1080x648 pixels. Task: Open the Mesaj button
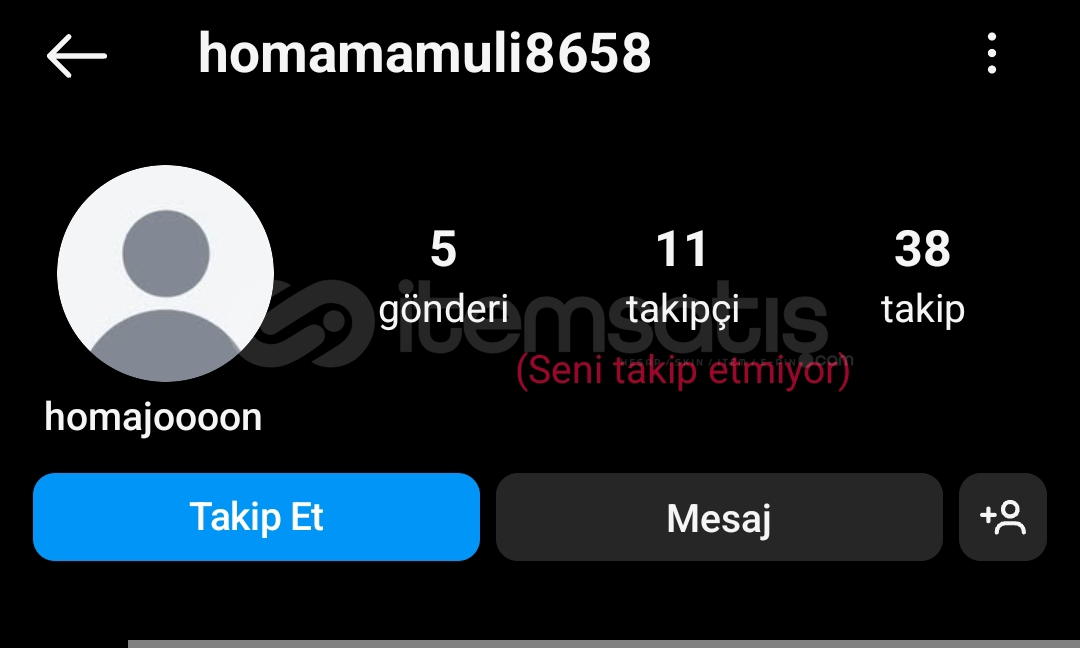(719, 517)
